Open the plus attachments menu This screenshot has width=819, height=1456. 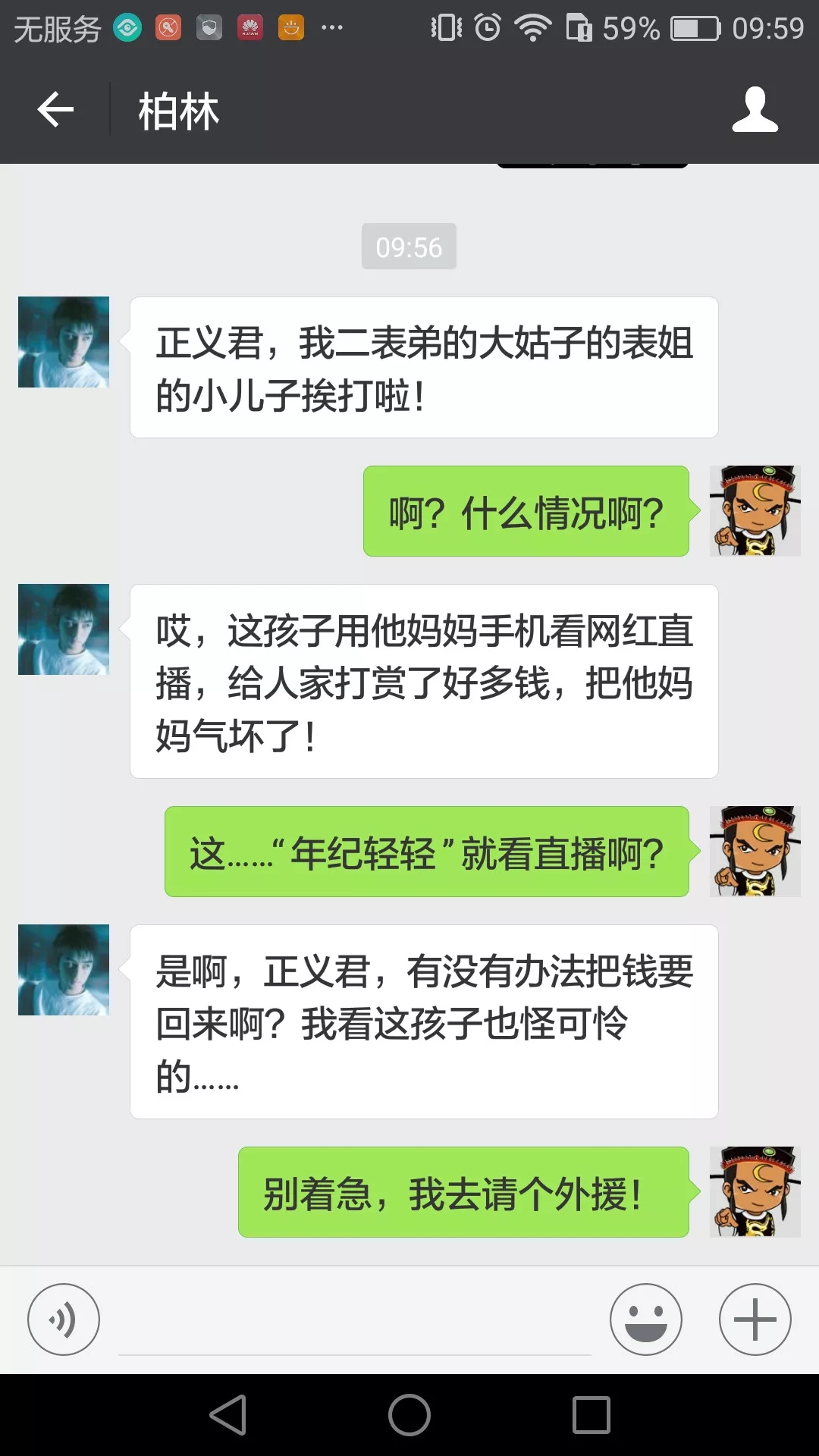[x=755, y=1319]
